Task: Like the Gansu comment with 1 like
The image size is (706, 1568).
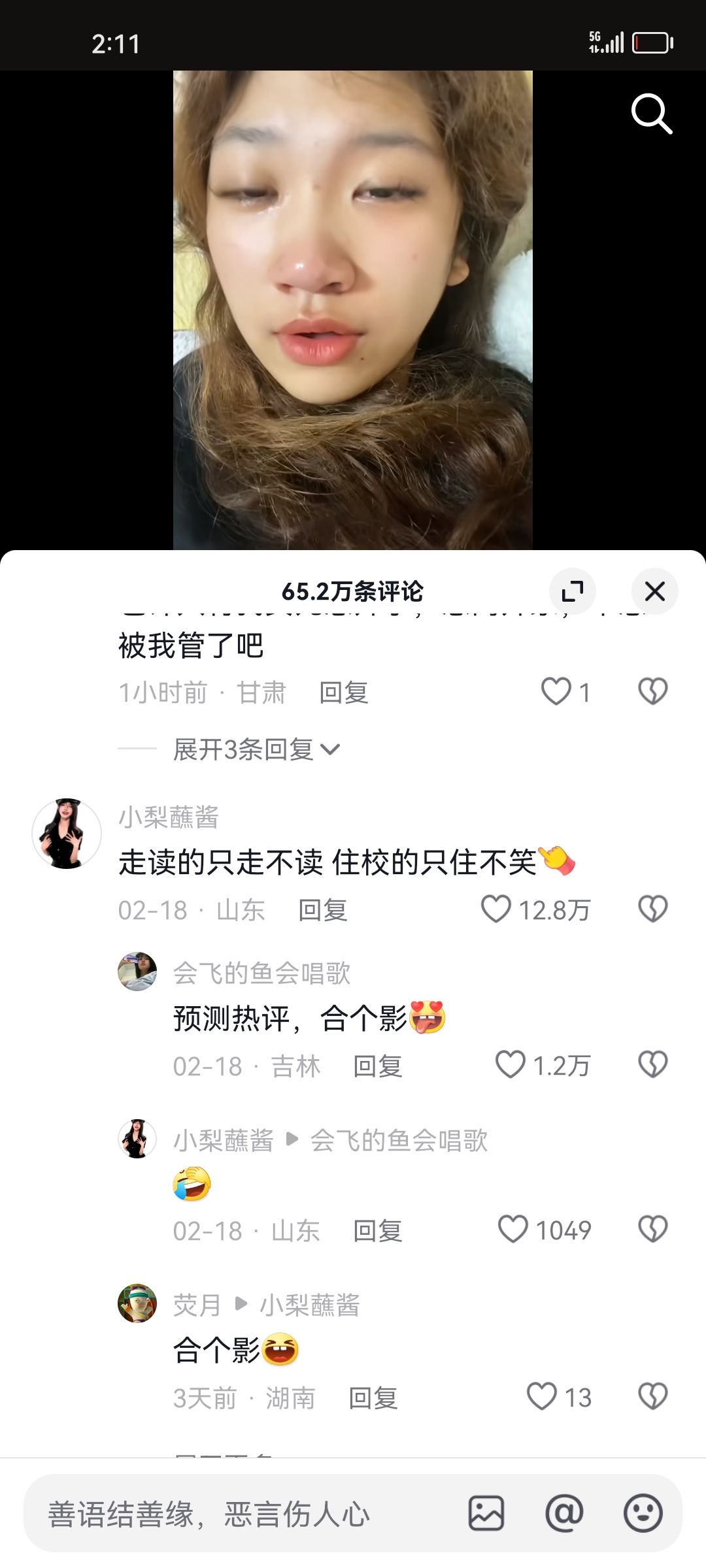Action: pyautogui.click(x=556, y=691)
